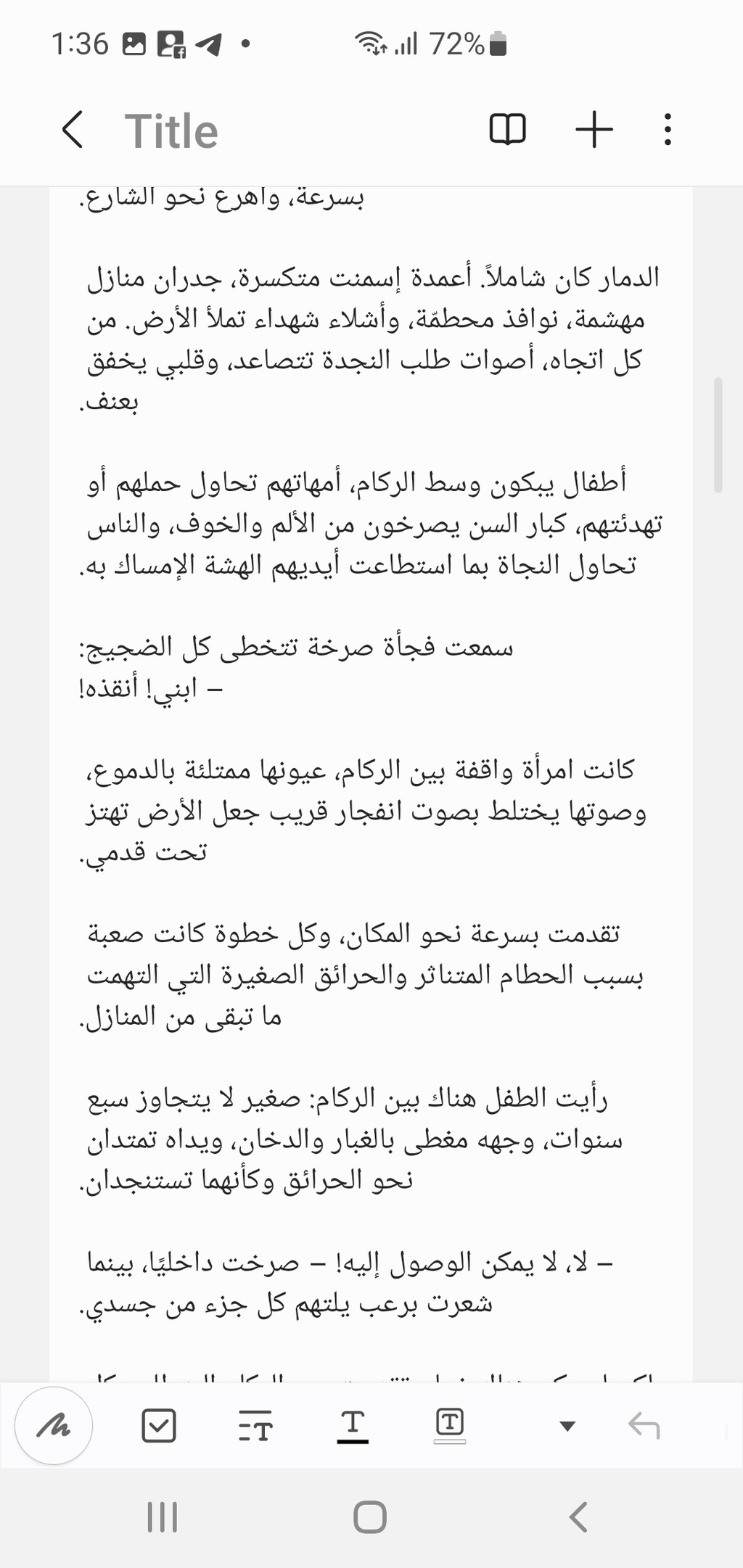Add a new page with the plus icon

coord(594,131)
